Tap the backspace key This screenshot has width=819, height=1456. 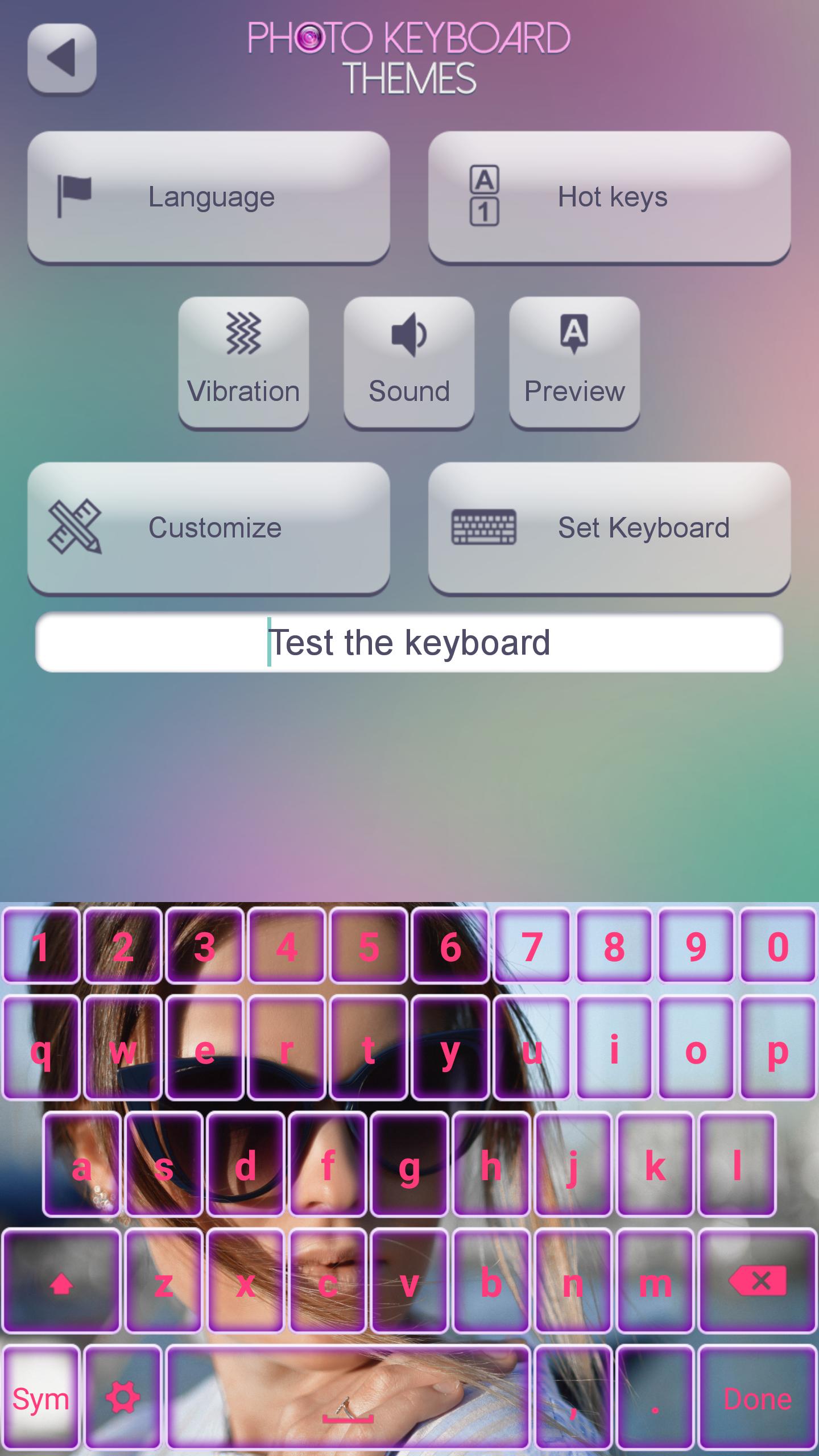(x=757, y=1282)
